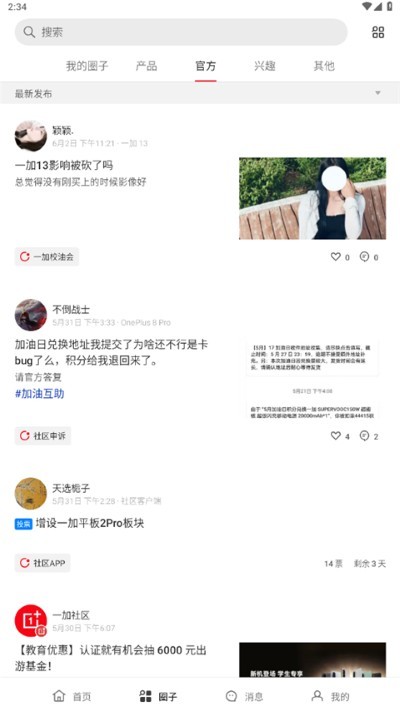Open comments on 颖颖's post

click(x=369, y=257)
